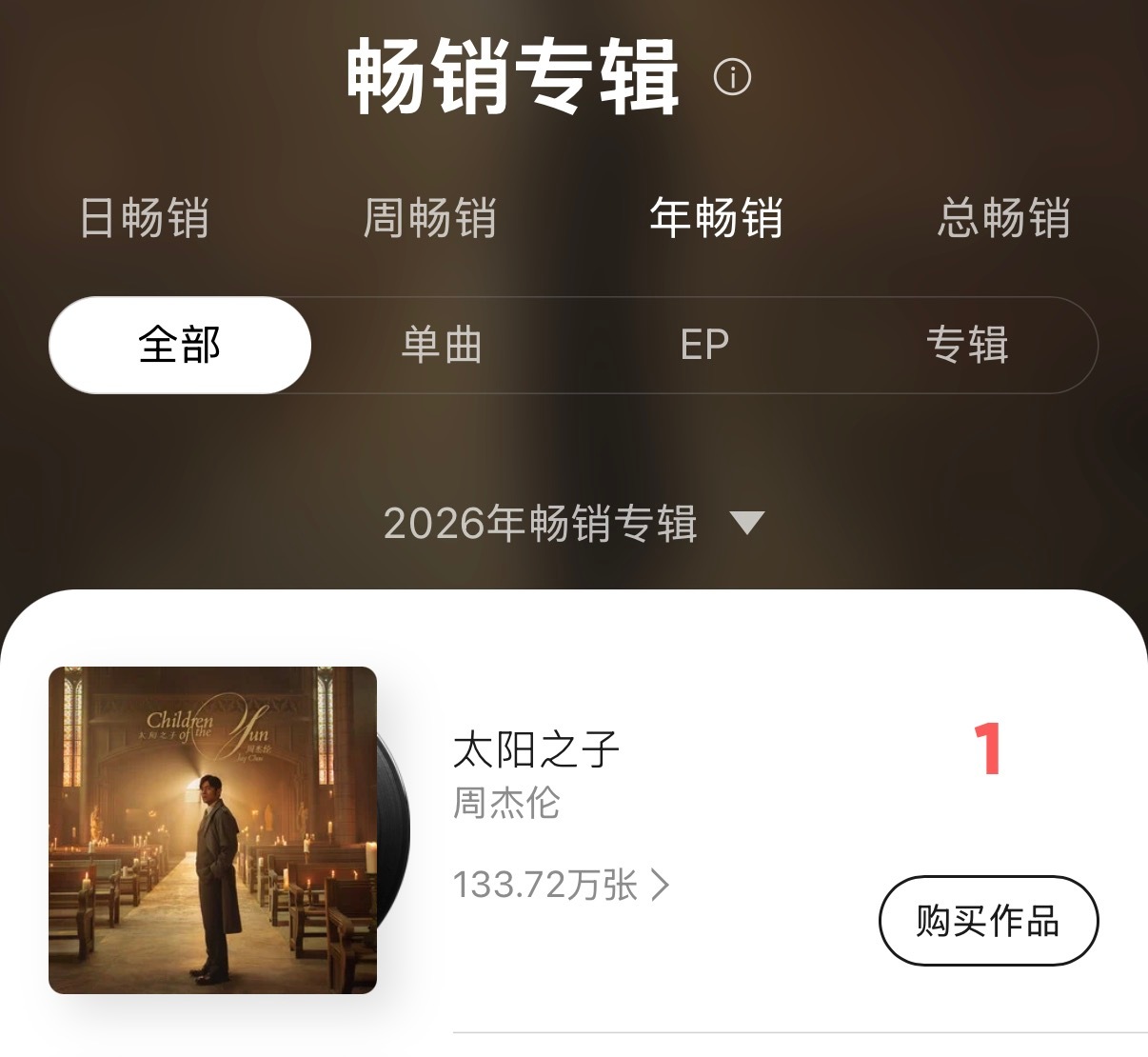Filter the chart by EP
This screenshot has height=1057, width=1148.
point(704,345)
